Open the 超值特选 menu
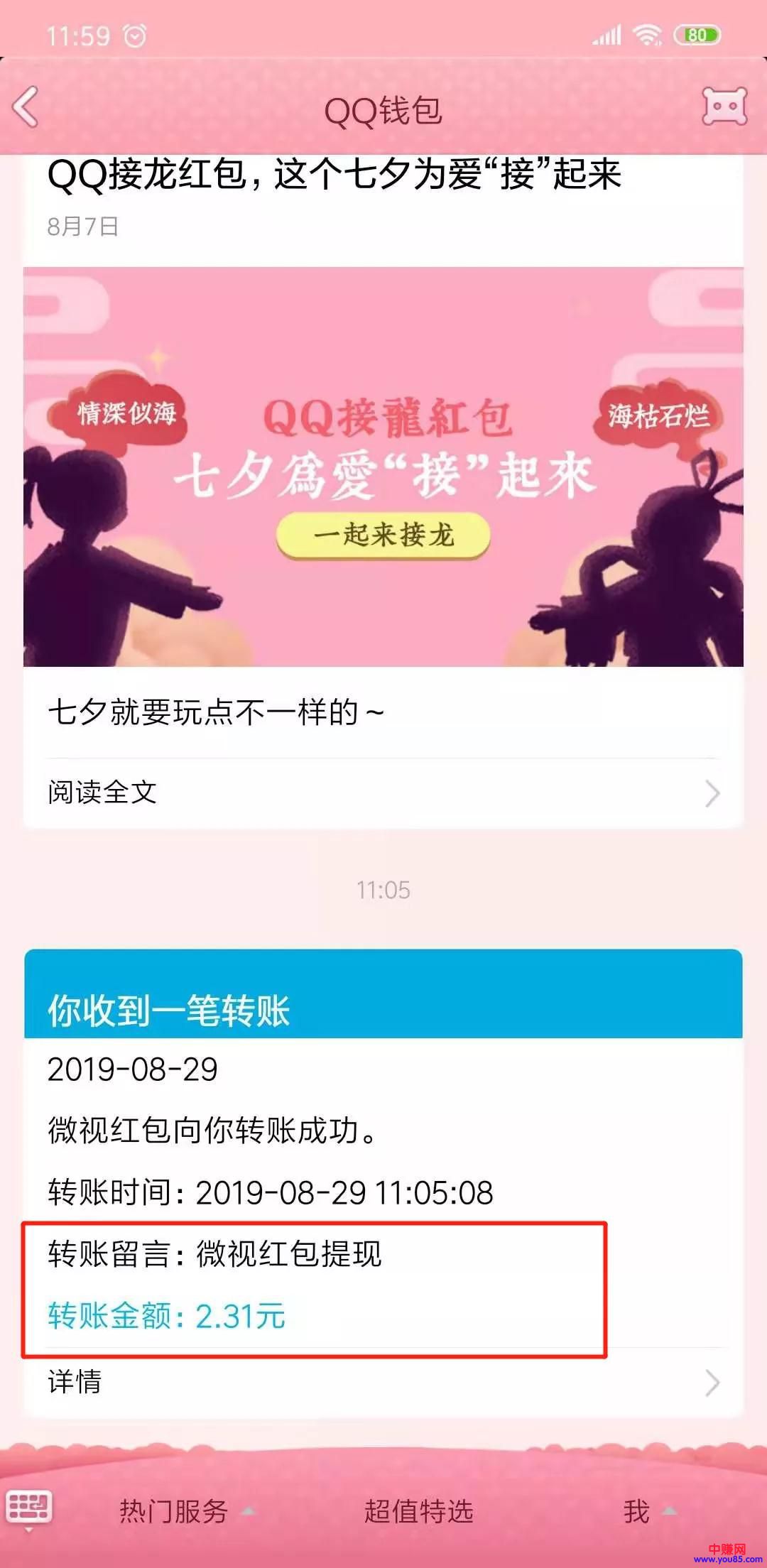This screenshot has width=767, height=1568. point(418,1511)
